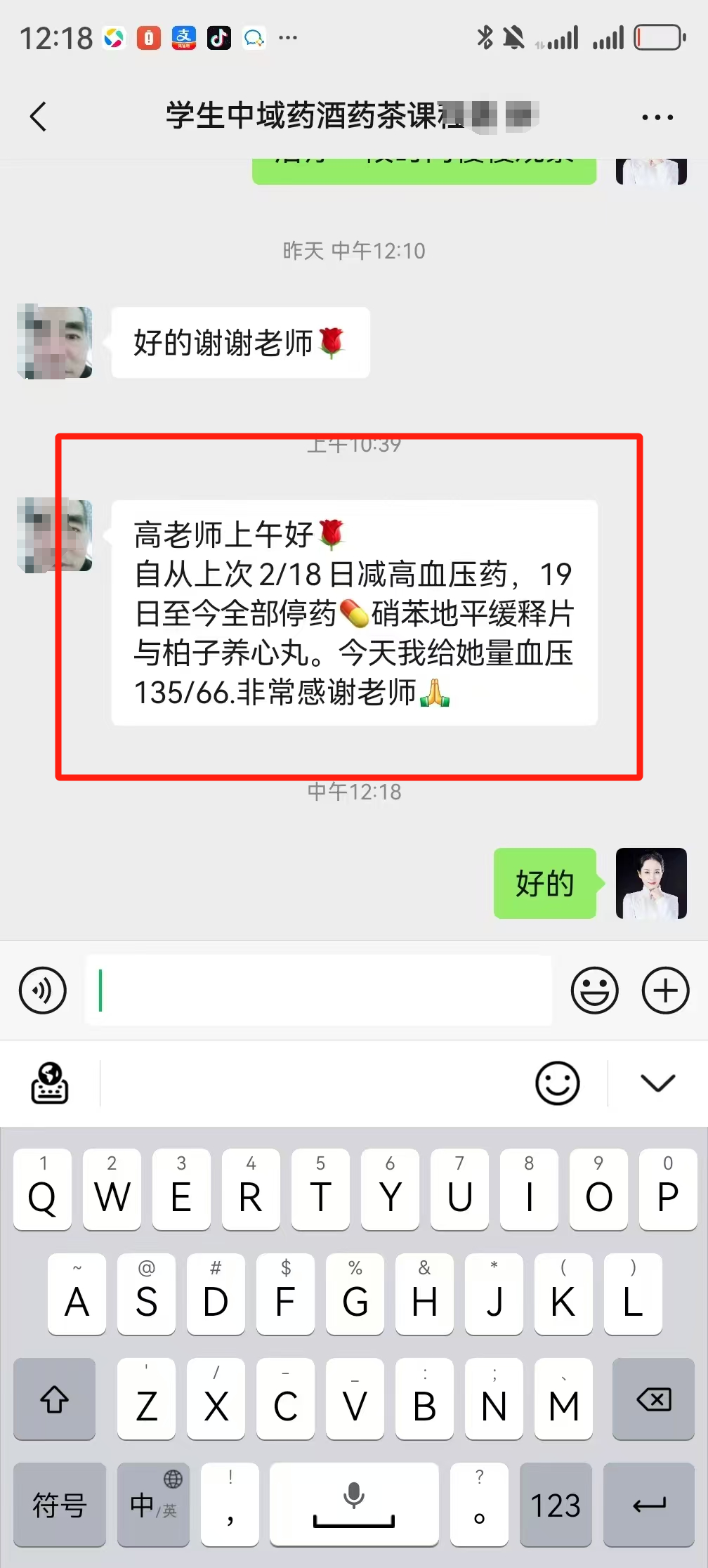Open the keyboard's smiley emoji picker
This screenshot has width=708, height=1568.
[x=557, y=1083]
